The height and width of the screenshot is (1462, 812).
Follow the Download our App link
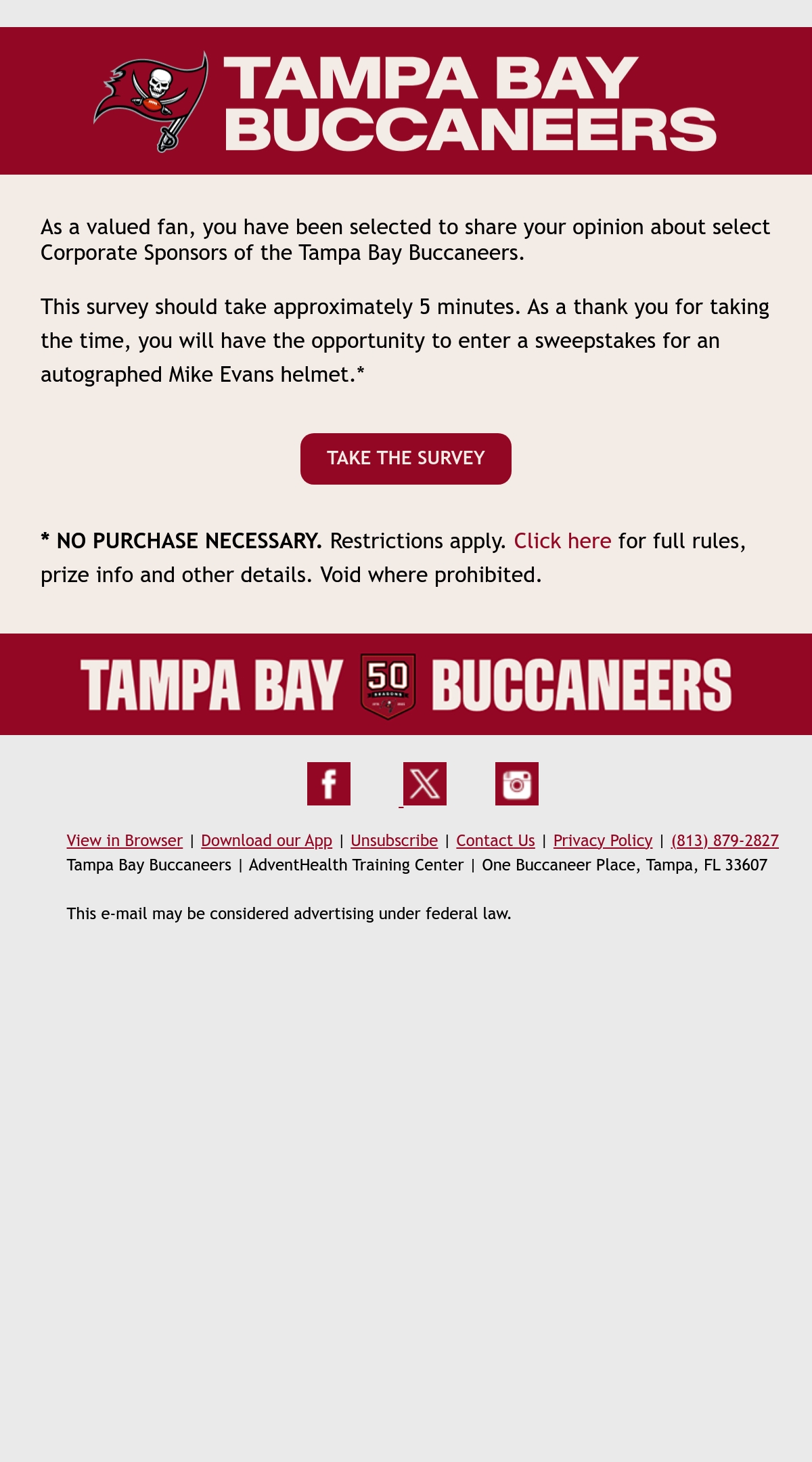(267, 841)
